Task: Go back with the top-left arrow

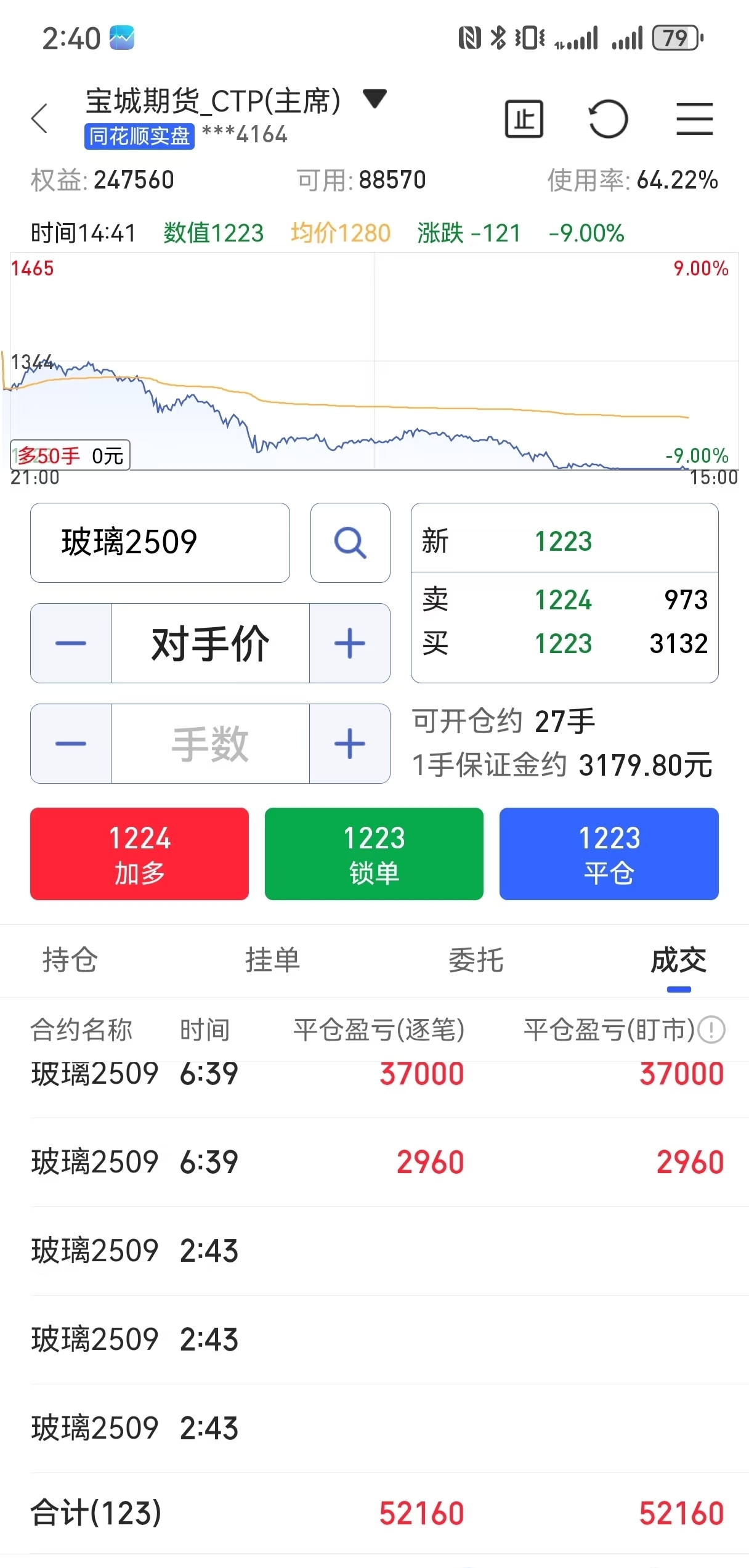Action: pos(39,118)
